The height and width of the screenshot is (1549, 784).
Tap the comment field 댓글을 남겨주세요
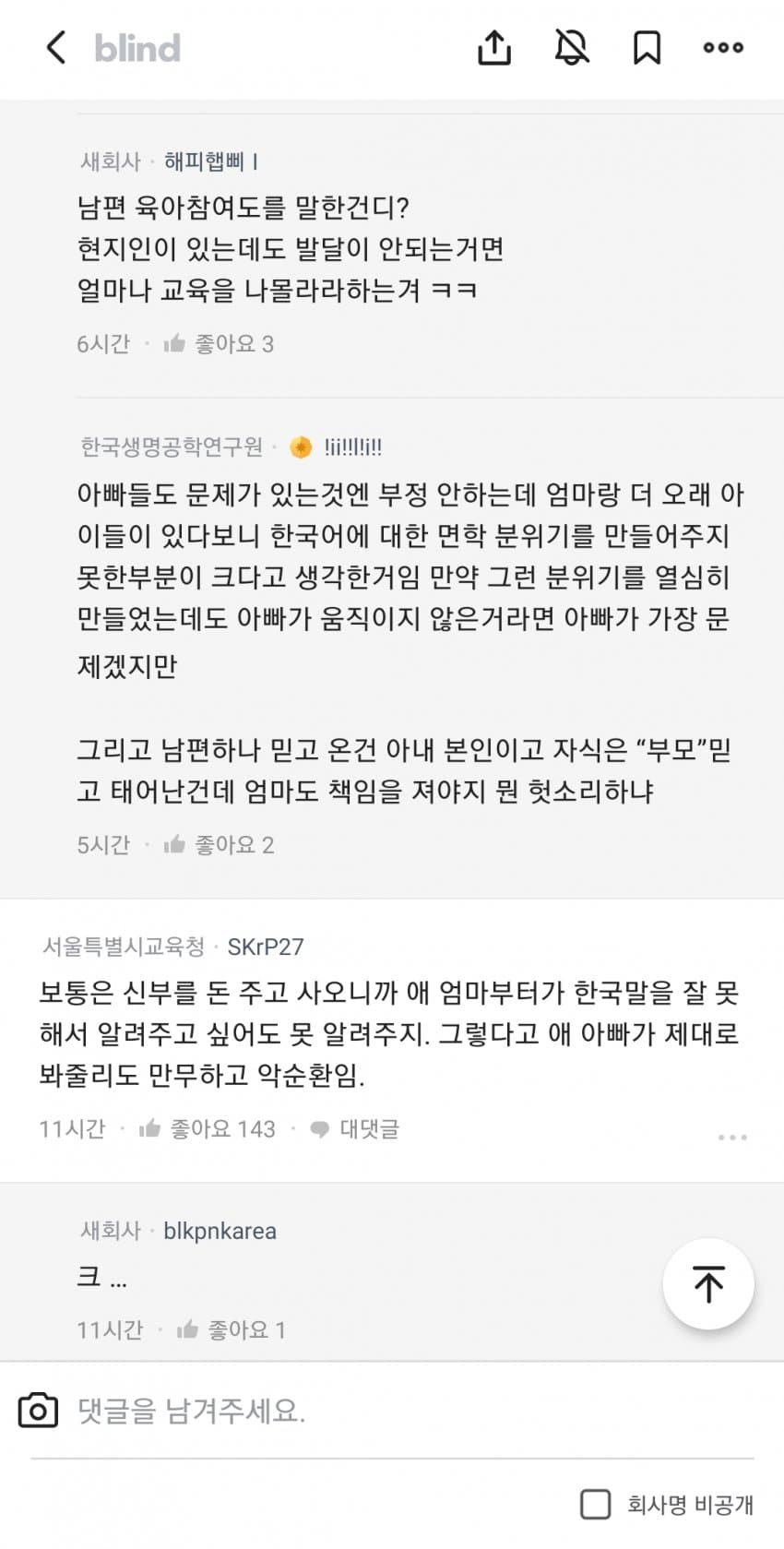pyautogui.click(x=369, y=1411)
